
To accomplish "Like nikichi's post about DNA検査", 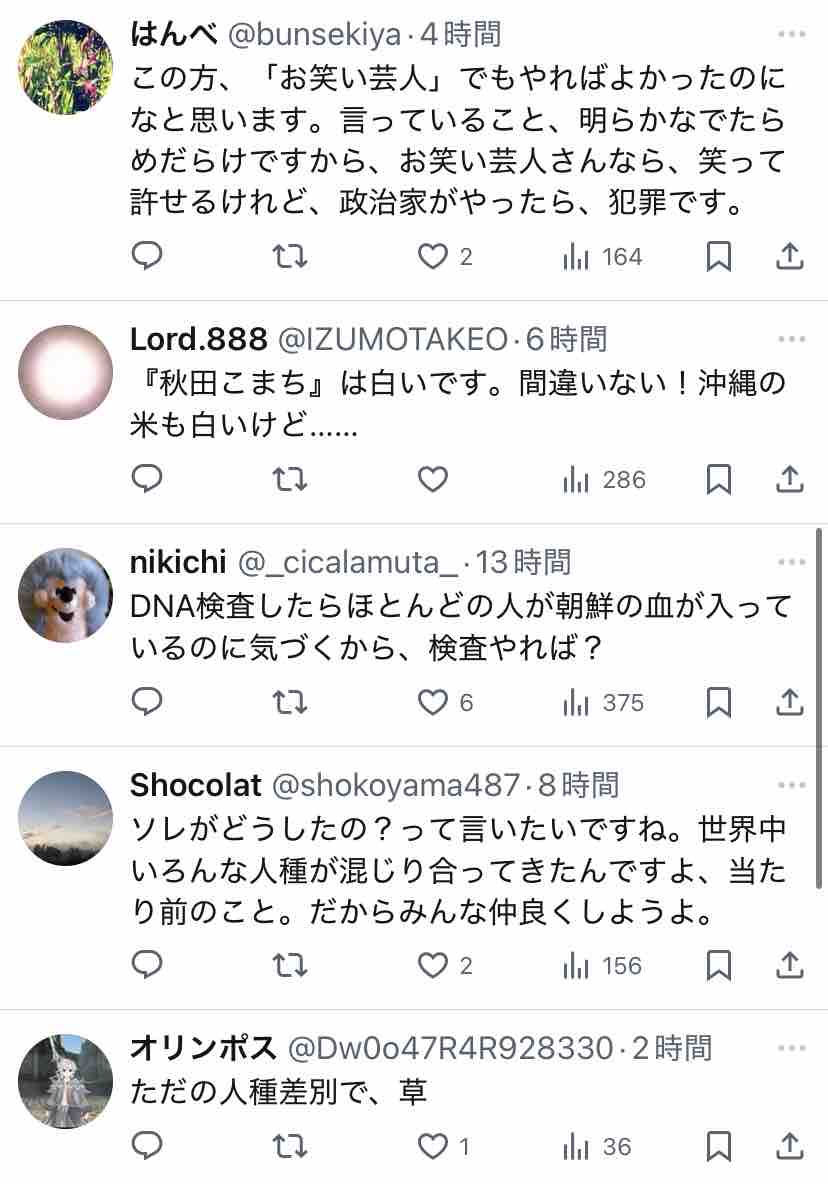I will point(432,702).
